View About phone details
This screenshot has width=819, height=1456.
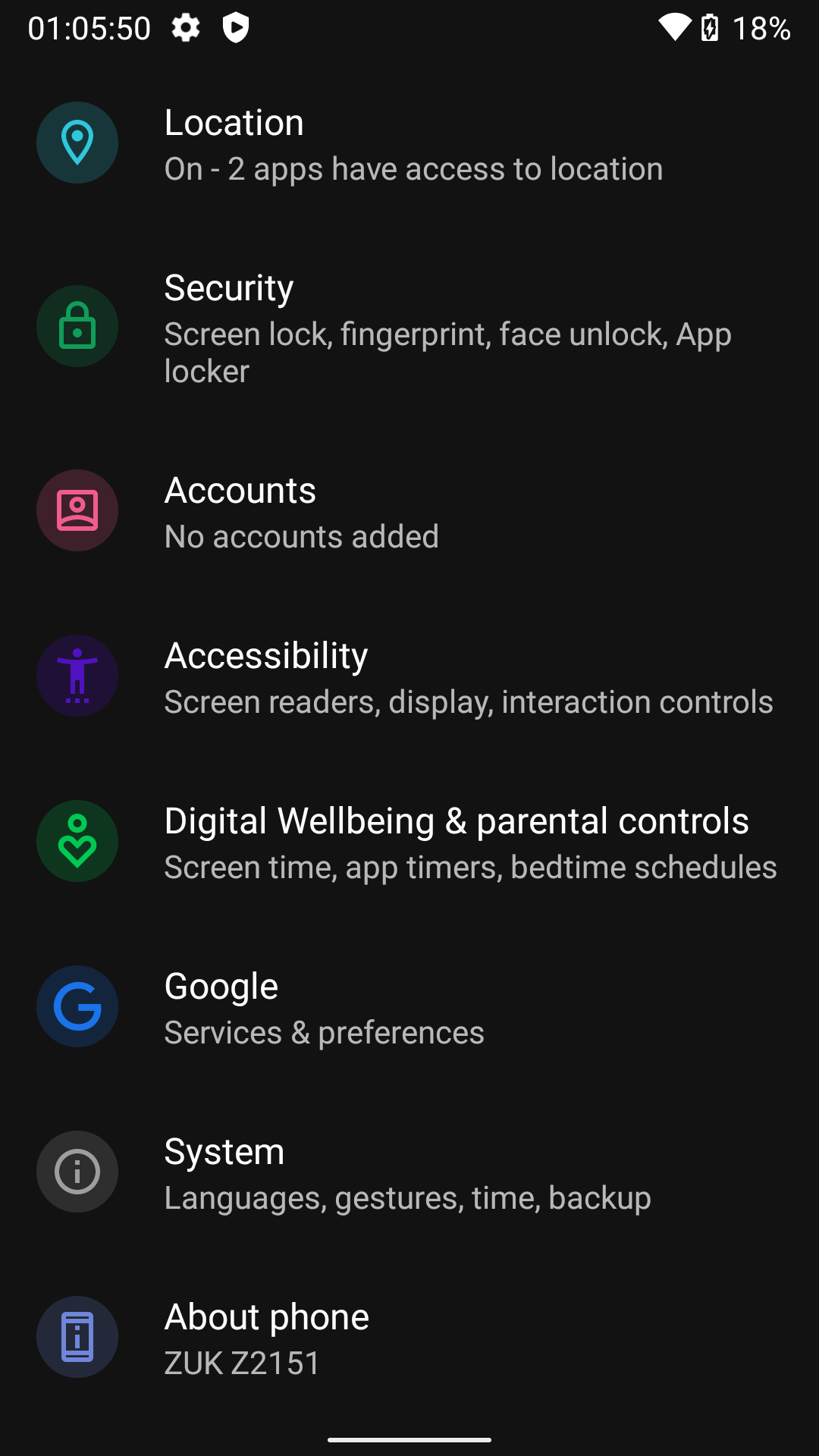[409, 1338]
